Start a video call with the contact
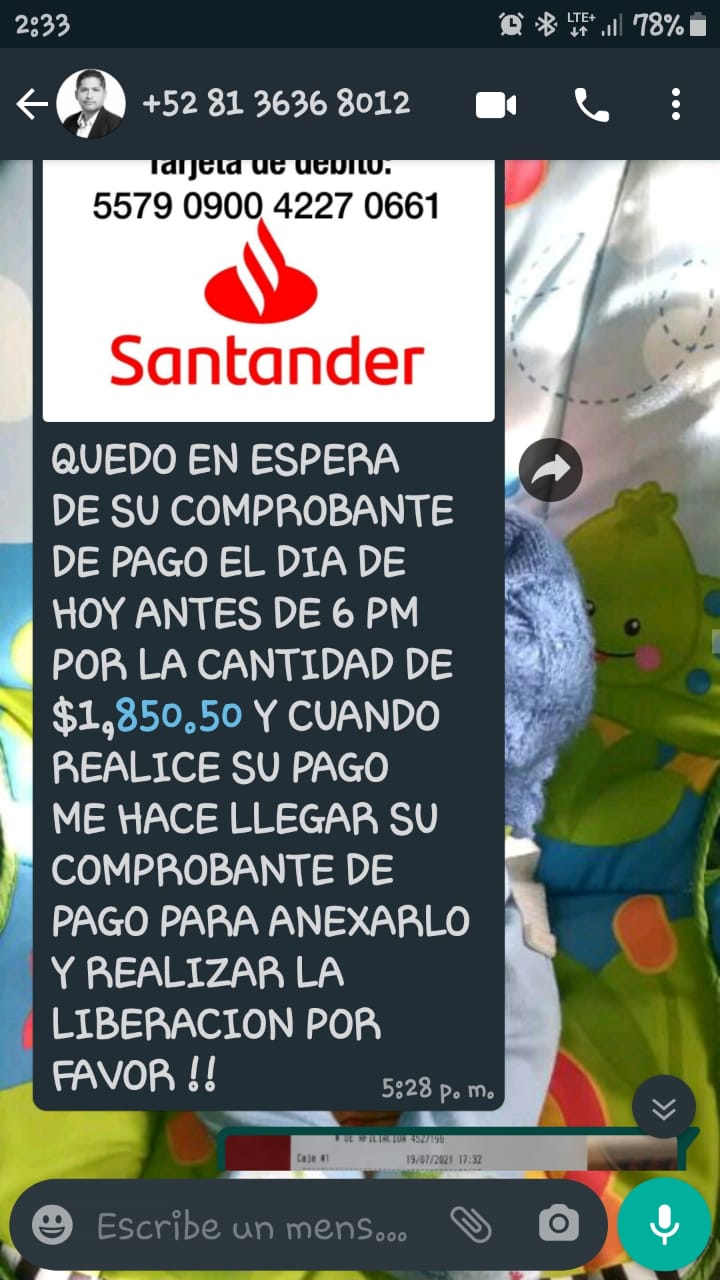 pyautogui.click(x=497, y=103)
